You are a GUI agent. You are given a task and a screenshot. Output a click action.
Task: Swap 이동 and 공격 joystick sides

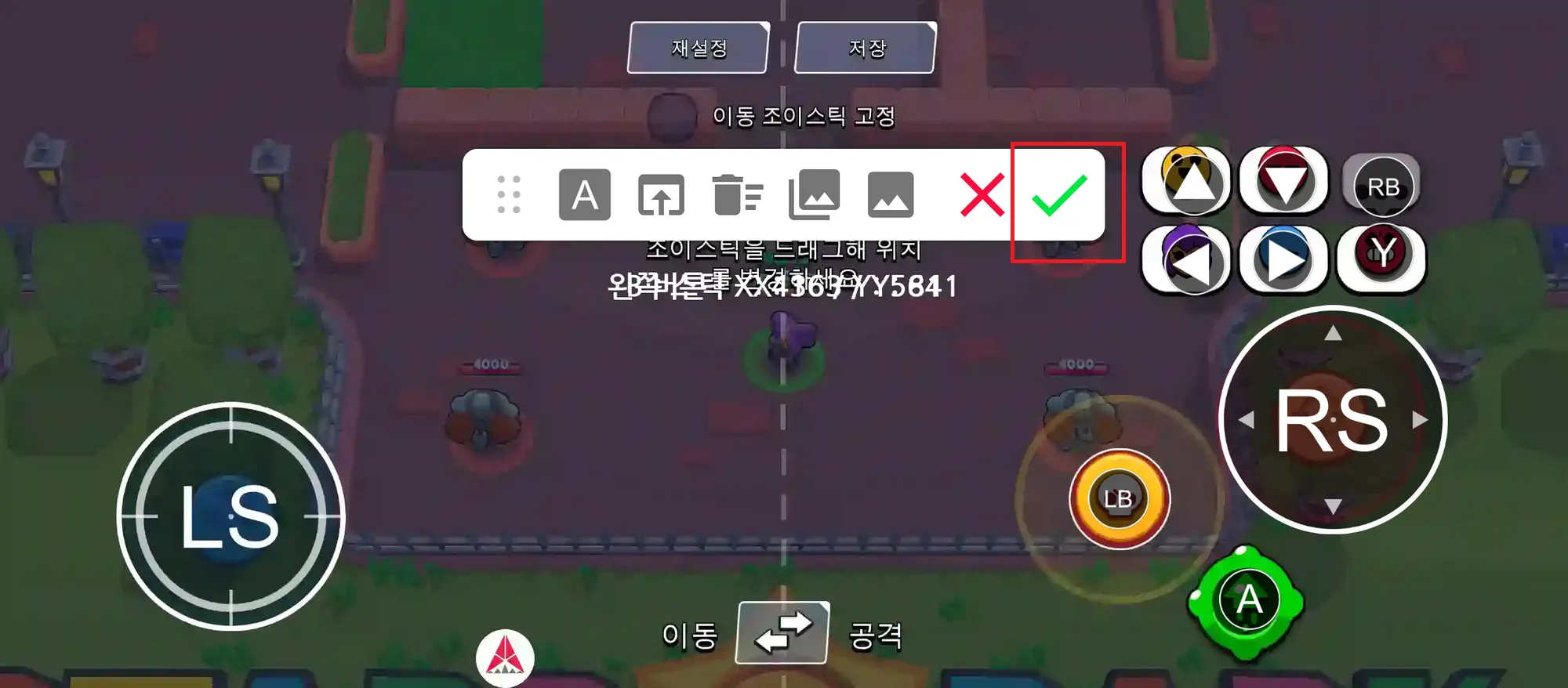coord(782,633)
